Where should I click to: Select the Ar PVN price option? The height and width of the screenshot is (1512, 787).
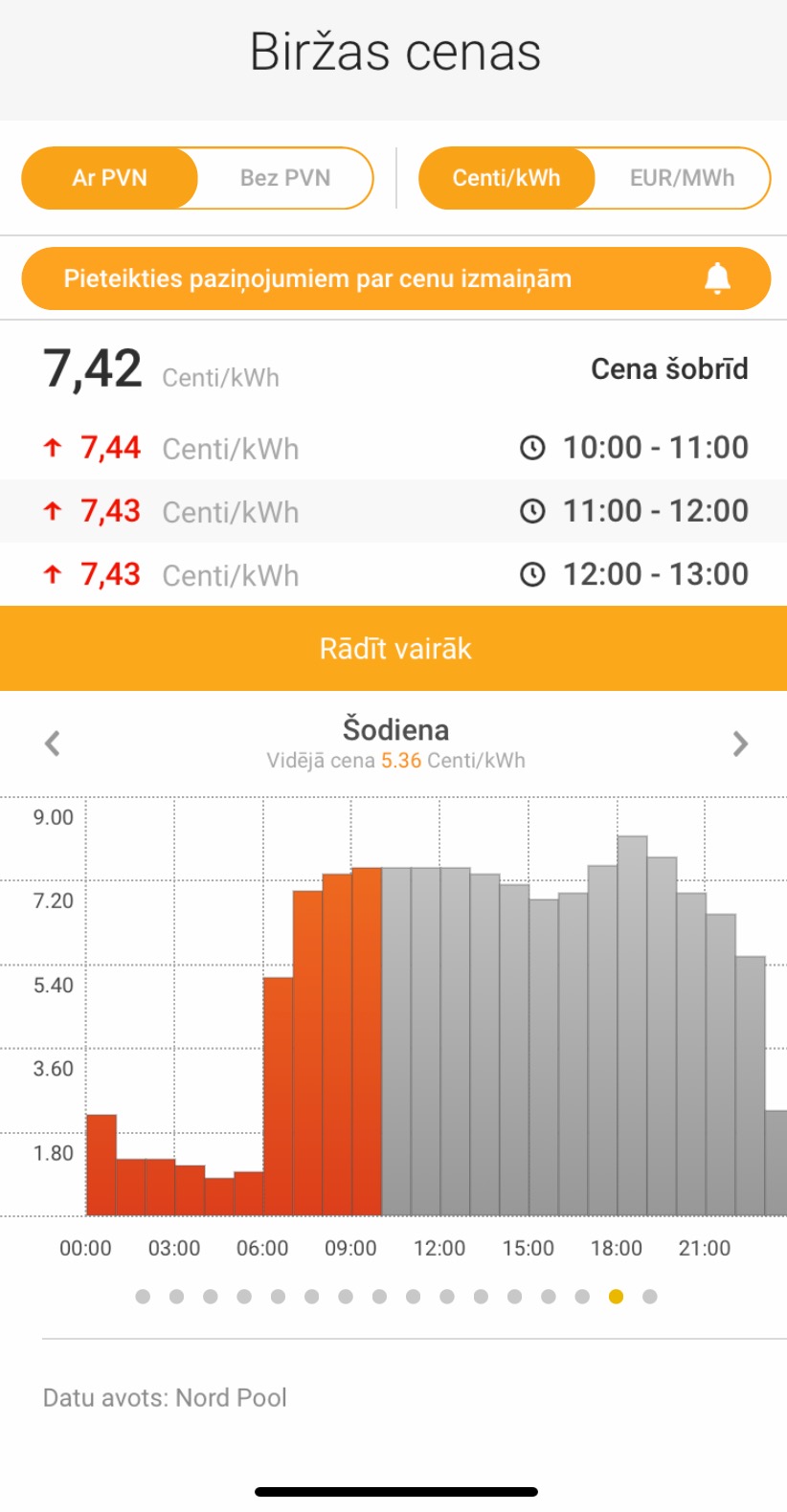click(110, 178)
